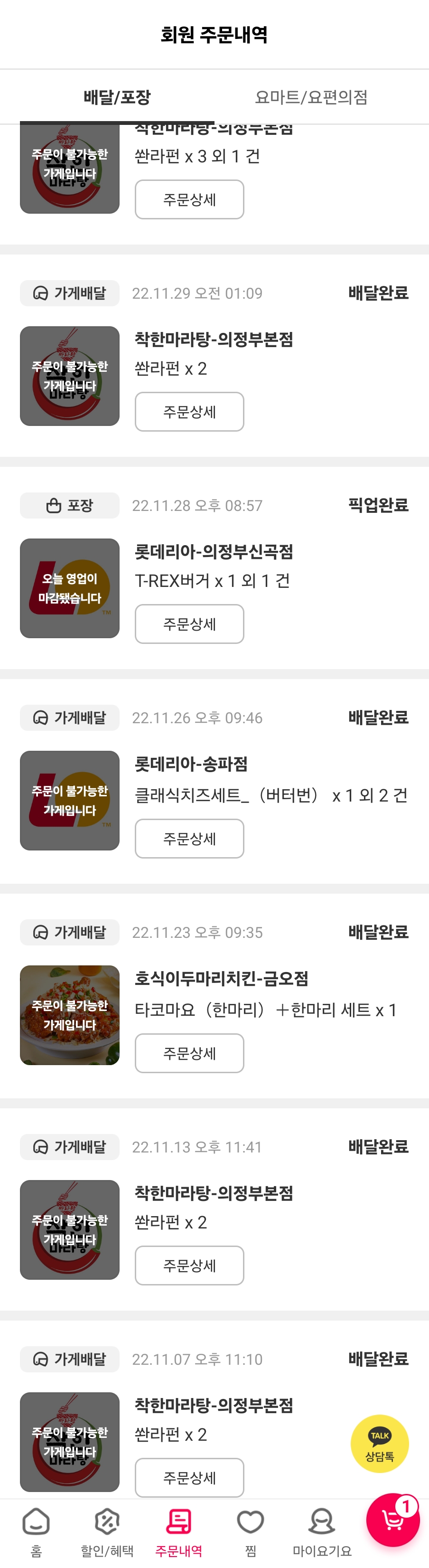Start a chat via the TALK 상담톡 button
This screenshot has height=1568, width=429.
[379, 1443]
